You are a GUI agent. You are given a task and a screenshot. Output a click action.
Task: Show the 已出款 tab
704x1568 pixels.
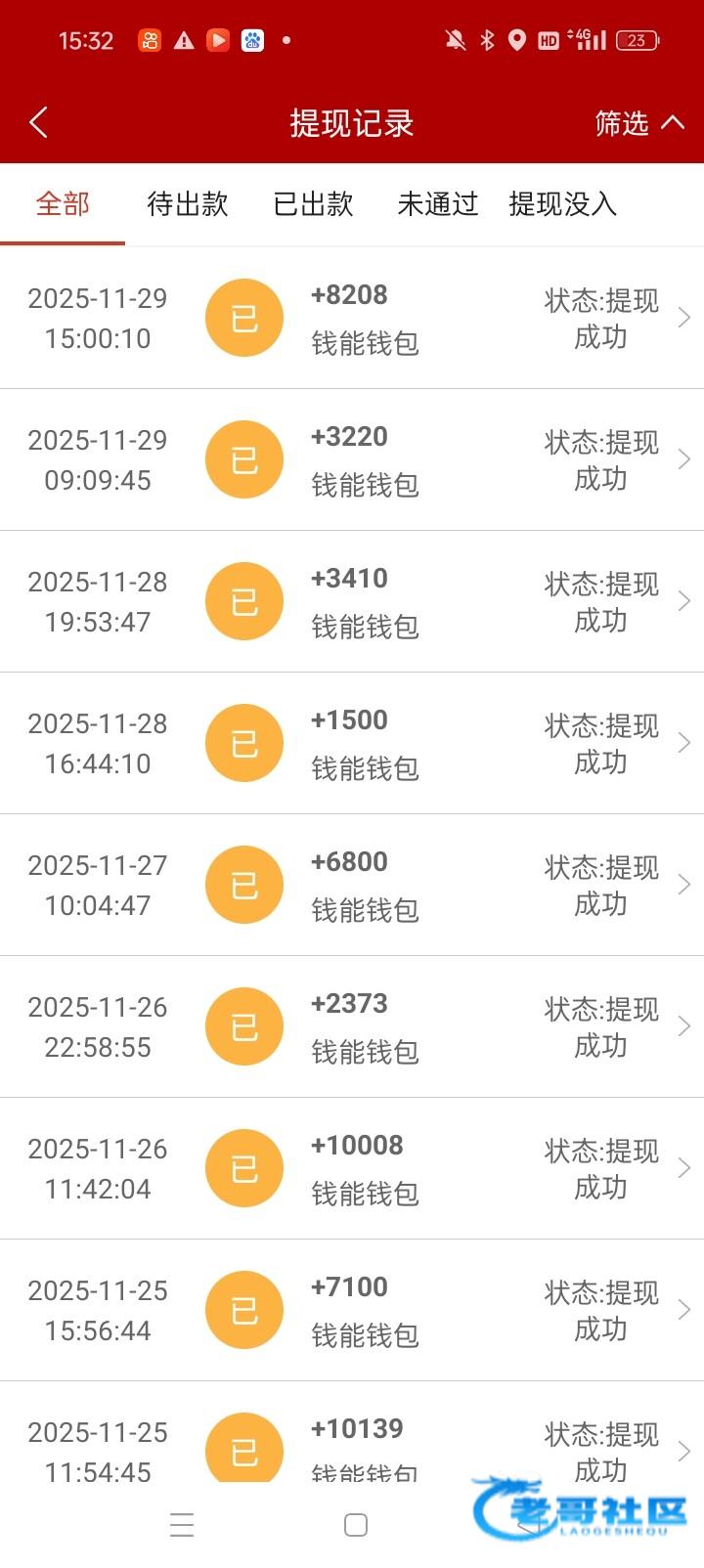(313, 204)
